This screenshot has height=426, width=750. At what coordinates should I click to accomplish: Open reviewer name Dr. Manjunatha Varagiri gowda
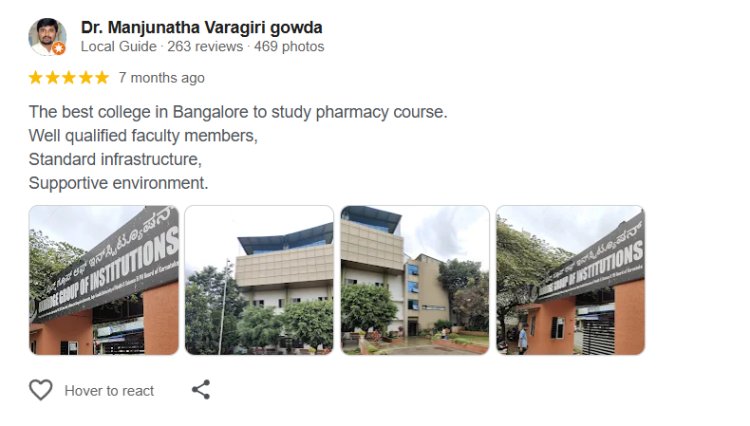(x=201, y=27)
